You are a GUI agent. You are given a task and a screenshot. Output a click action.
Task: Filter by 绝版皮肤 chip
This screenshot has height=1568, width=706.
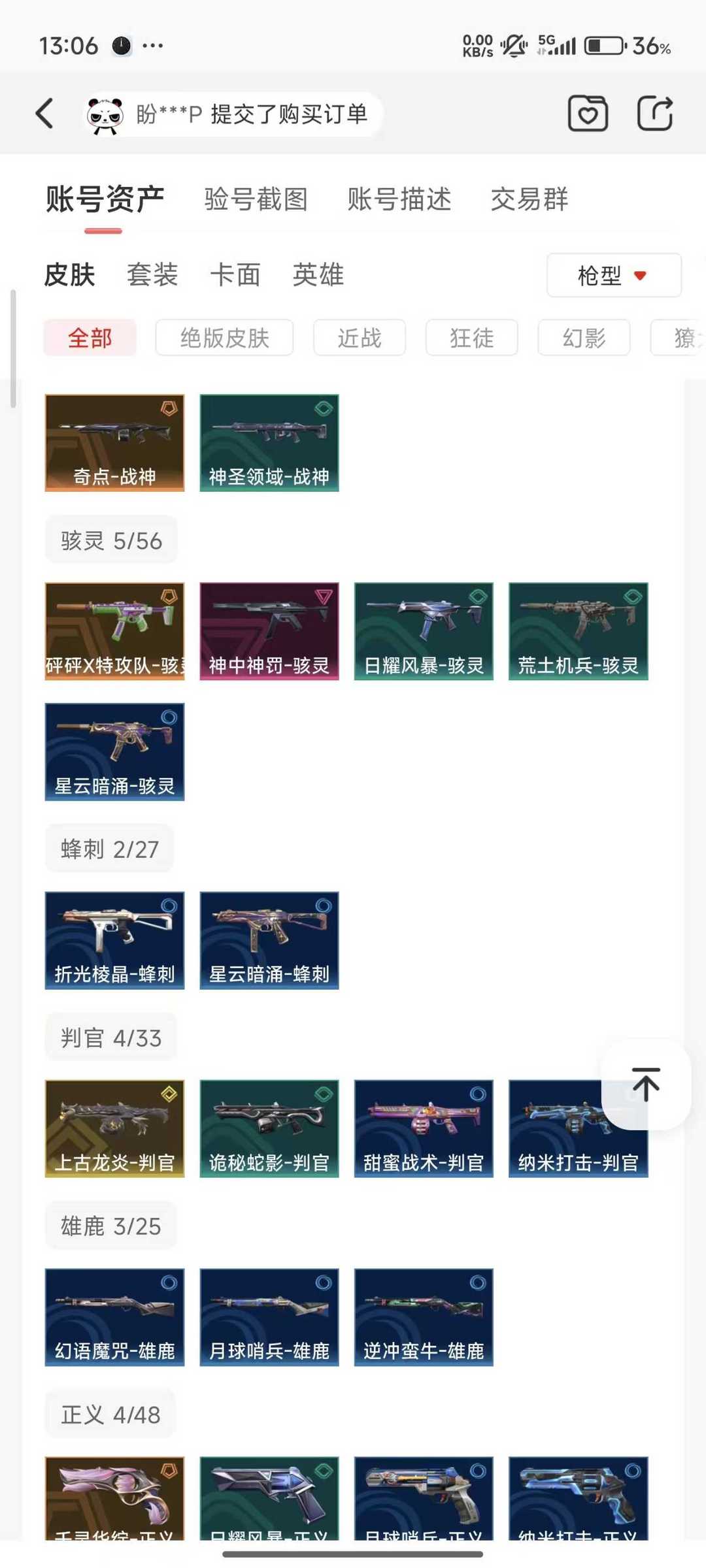point(224,338)
